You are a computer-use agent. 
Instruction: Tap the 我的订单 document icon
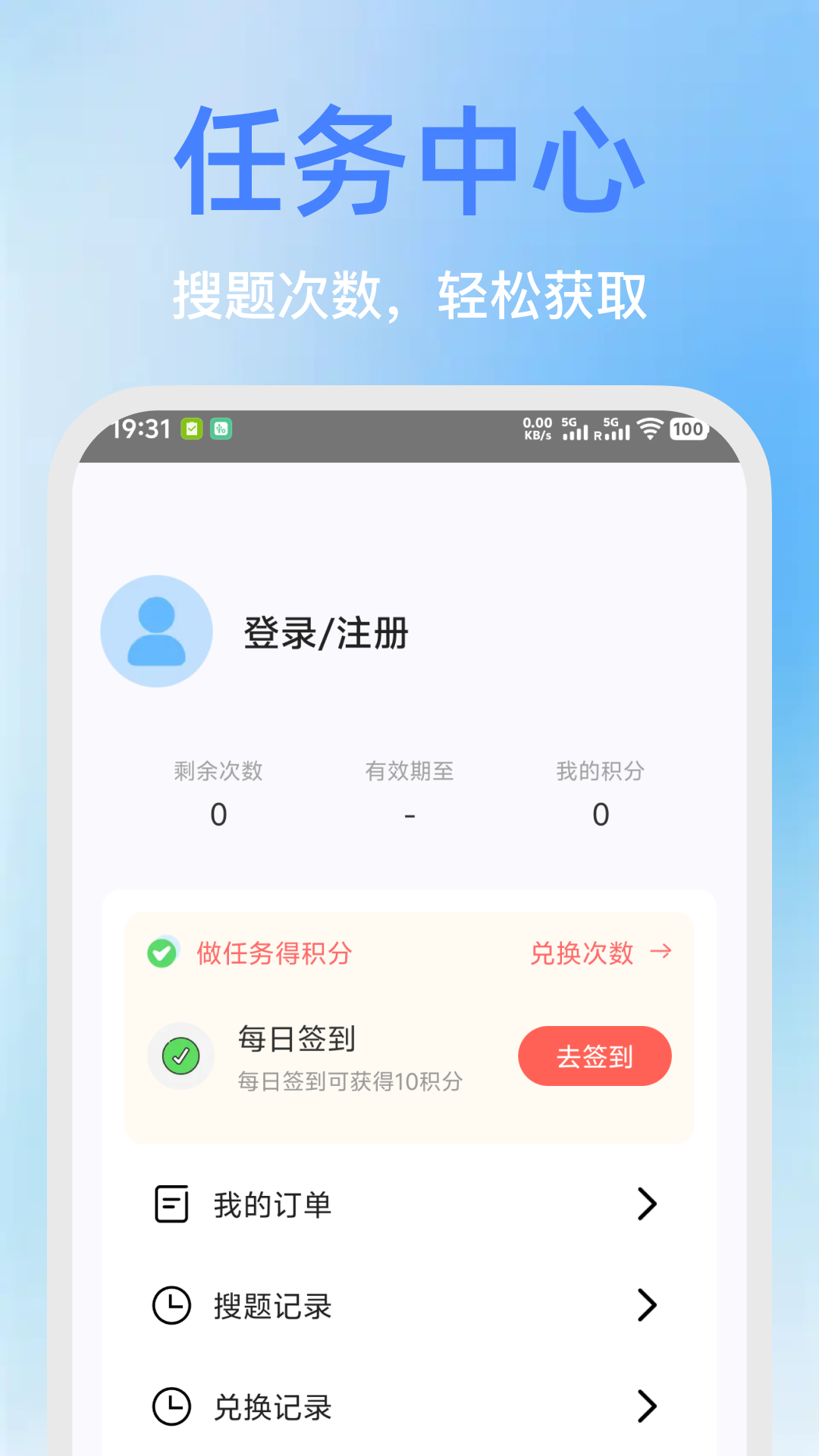coord(173,1204)
